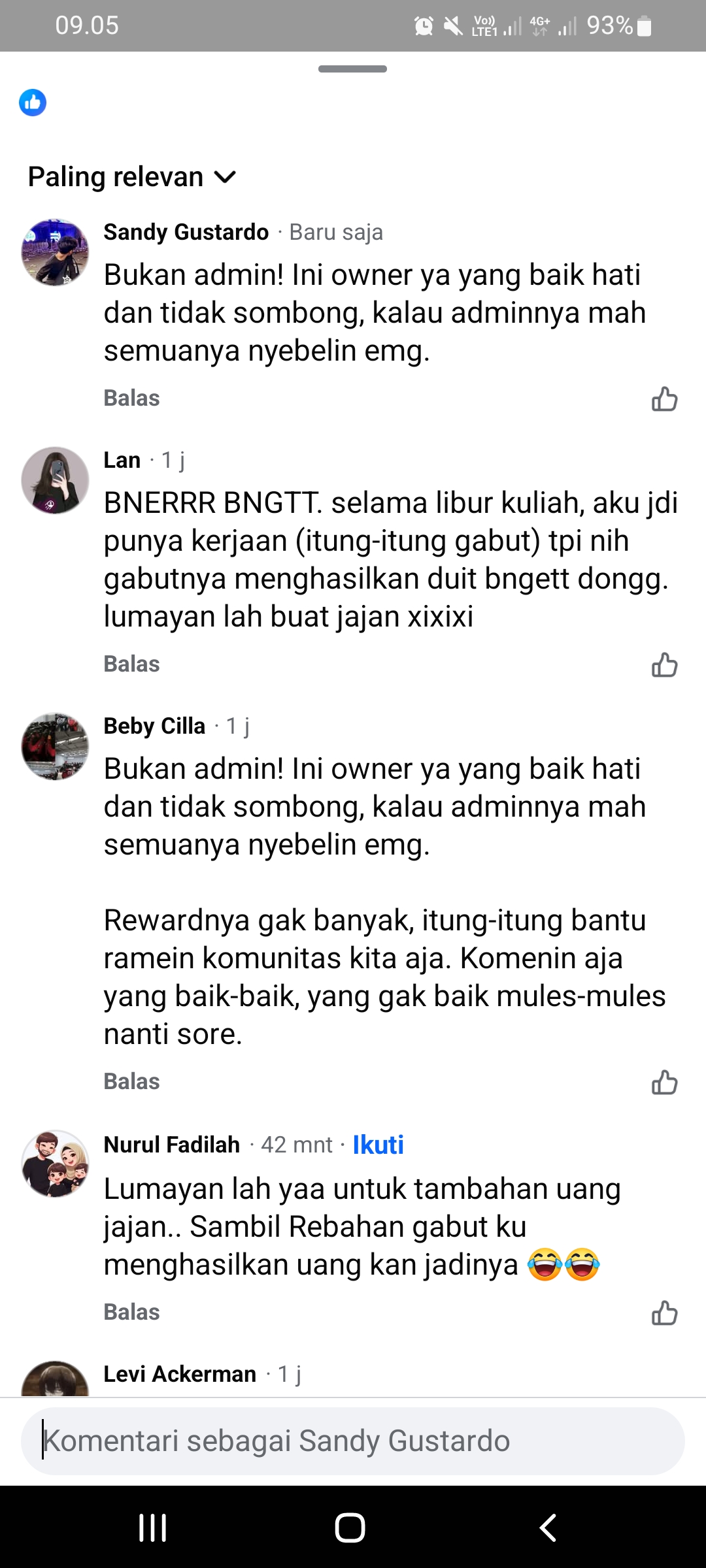Like Lan's comment
This screenshot has width=706, height=1568.
pyautogui.click(x=664, y=664)
